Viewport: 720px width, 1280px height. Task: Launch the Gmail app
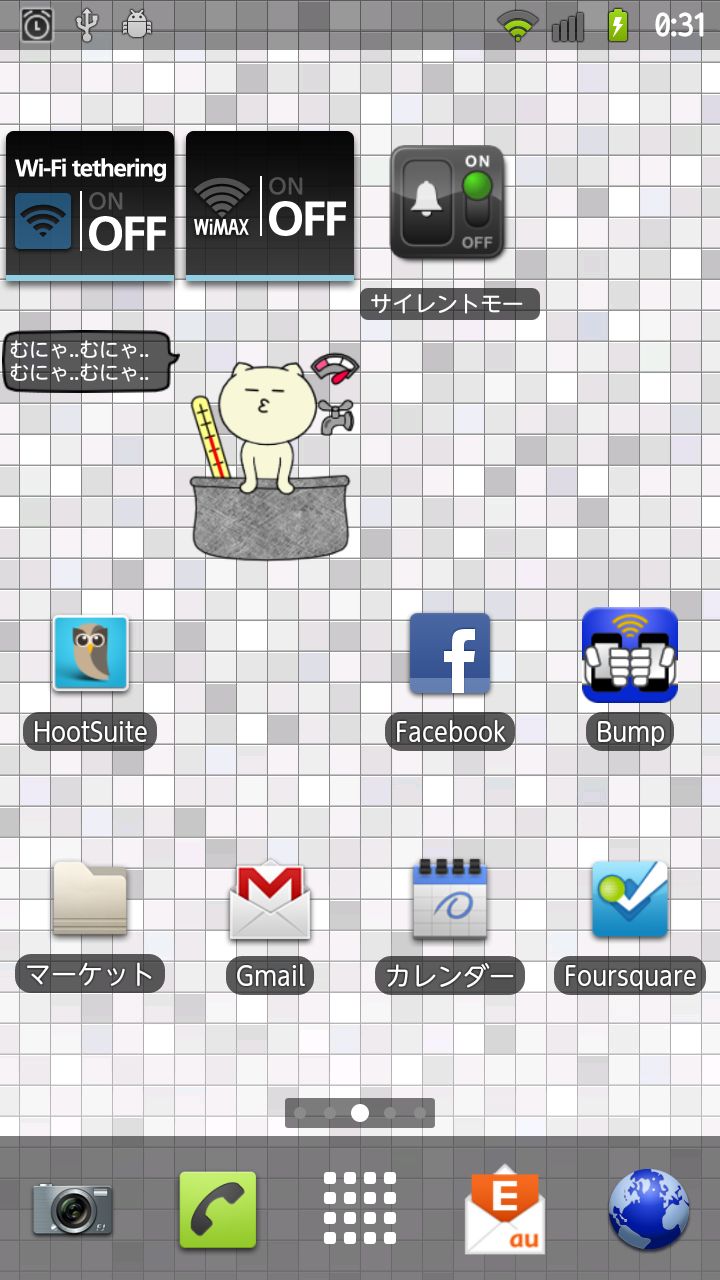pos(270,900)
